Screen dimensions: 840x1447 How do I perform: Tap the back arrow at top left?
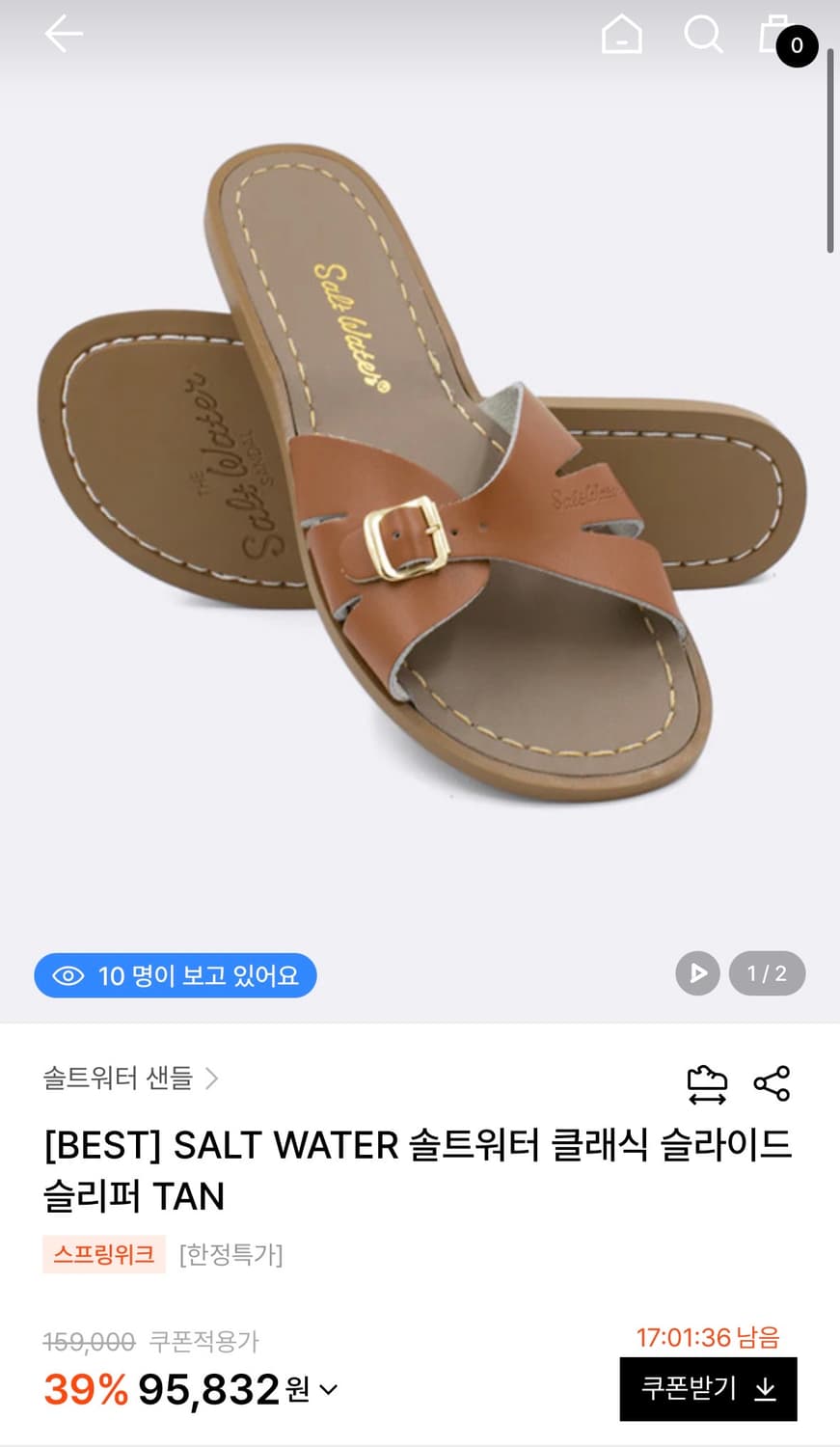point(63,34)
